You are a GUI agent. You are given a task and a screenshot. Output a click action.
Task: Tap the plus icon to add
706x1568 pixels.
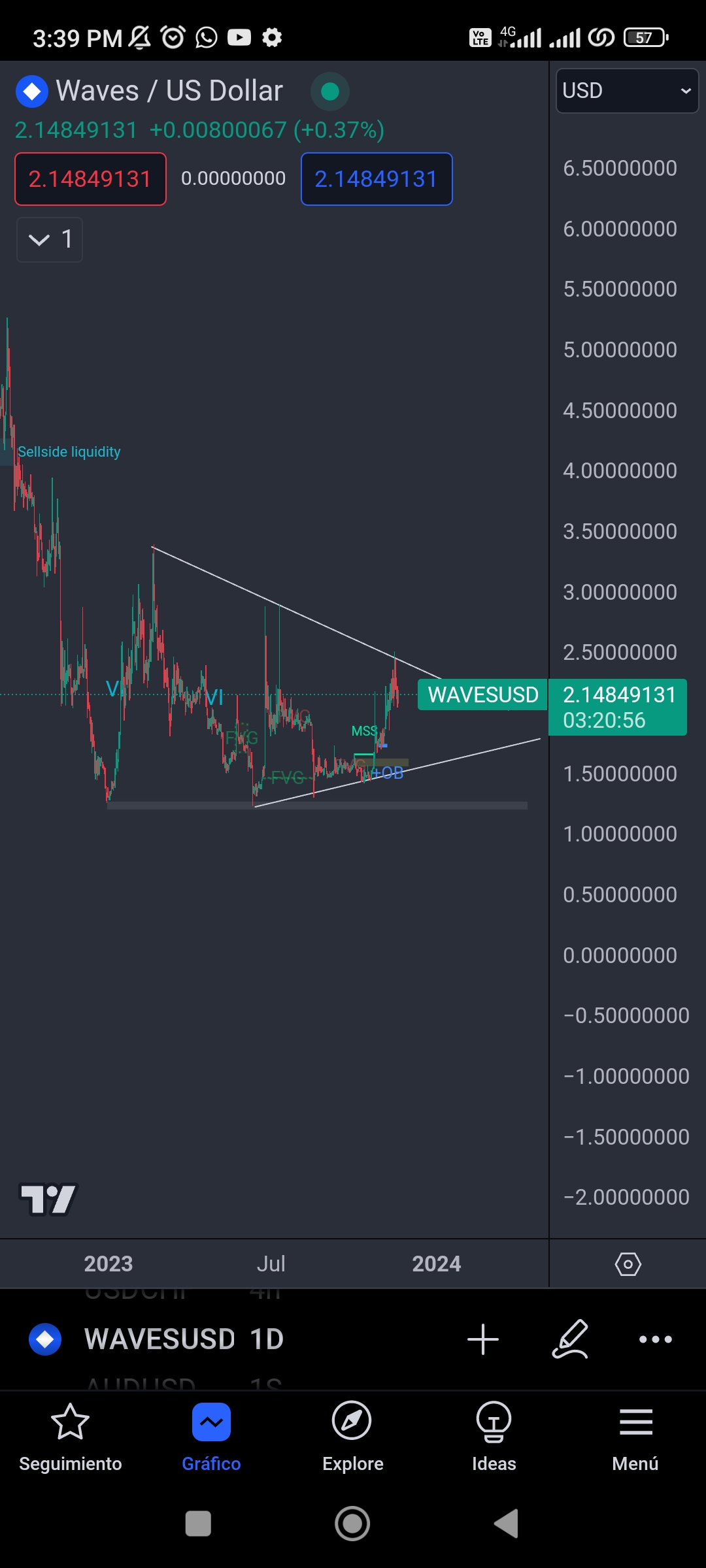coord(483,1339)
